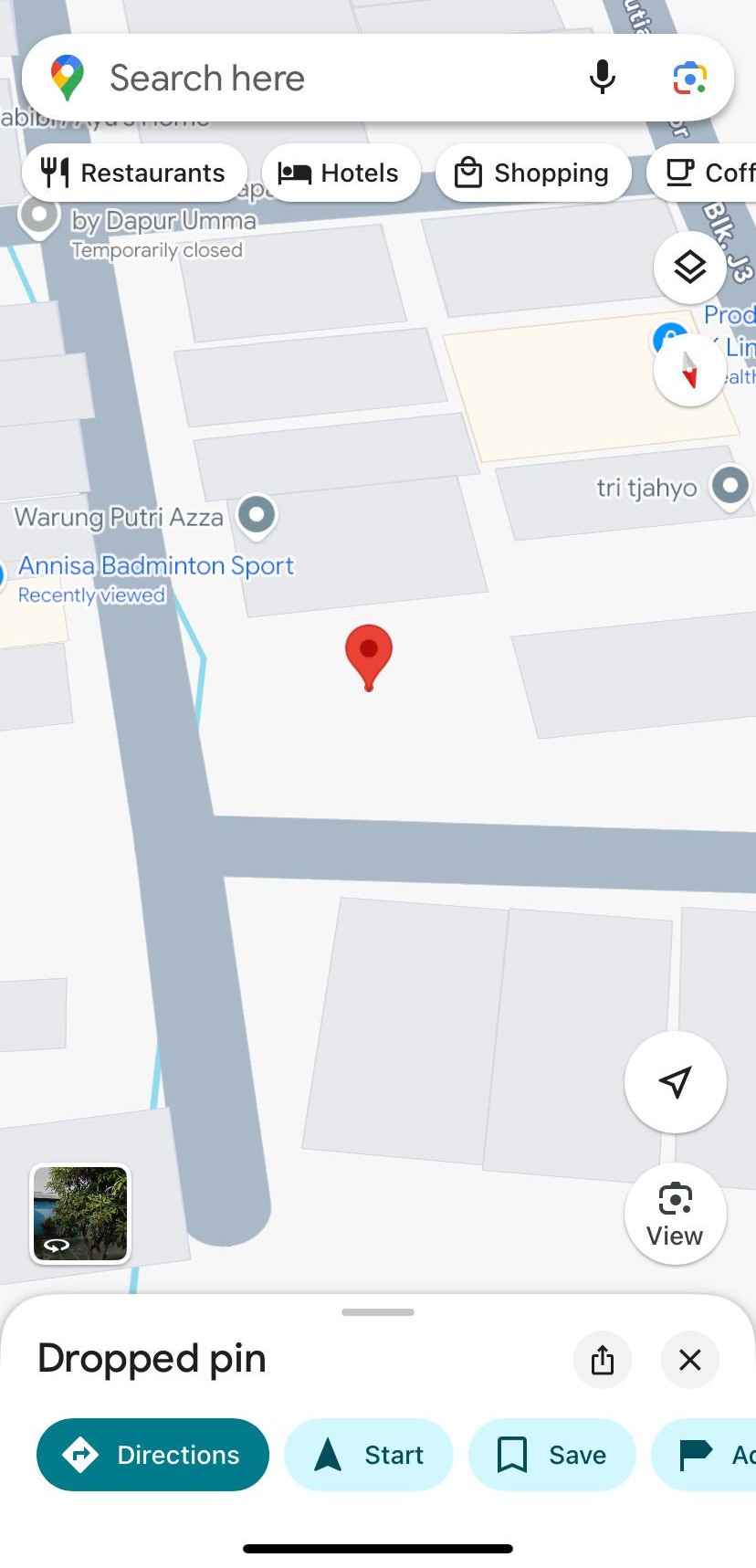
Task: Open Google Lens camera search
Action: [689, 79]
